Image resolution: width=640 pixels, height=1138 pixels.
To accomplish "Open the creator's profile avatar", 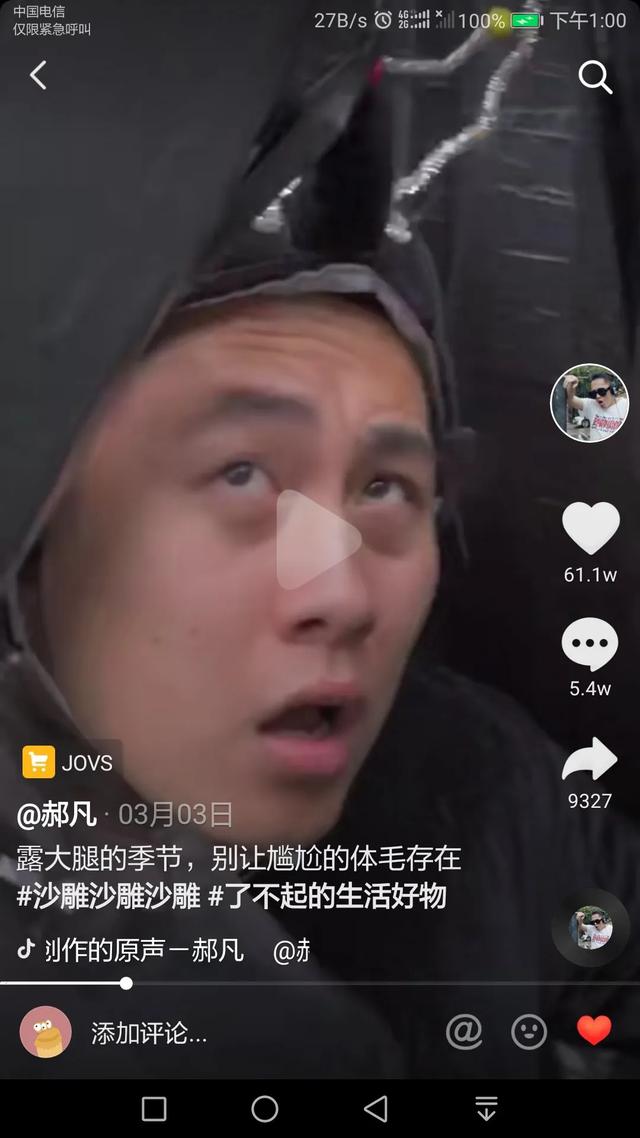I will (x=590, y=402).
